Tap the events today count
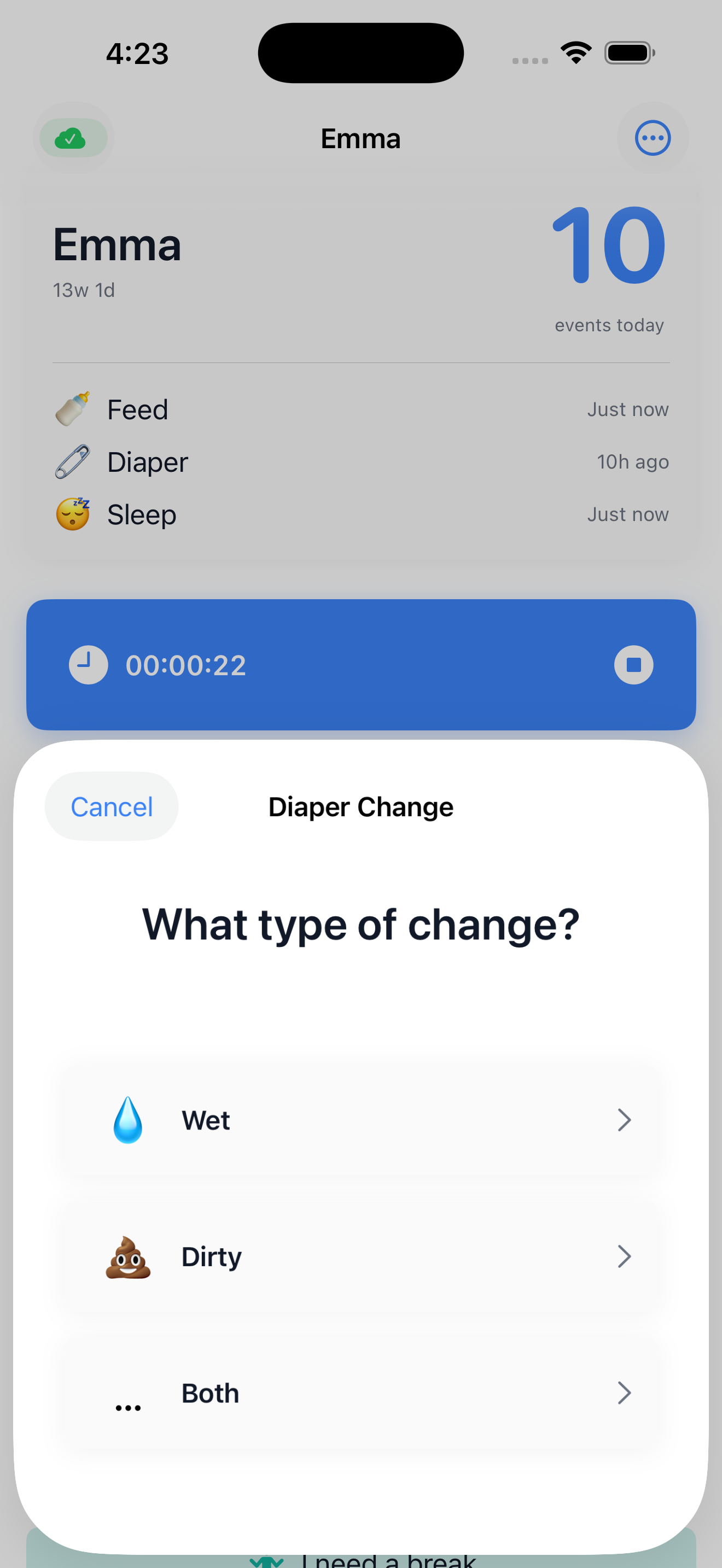The width and height of the screenshot is (722, 1568). pos(609,324)
